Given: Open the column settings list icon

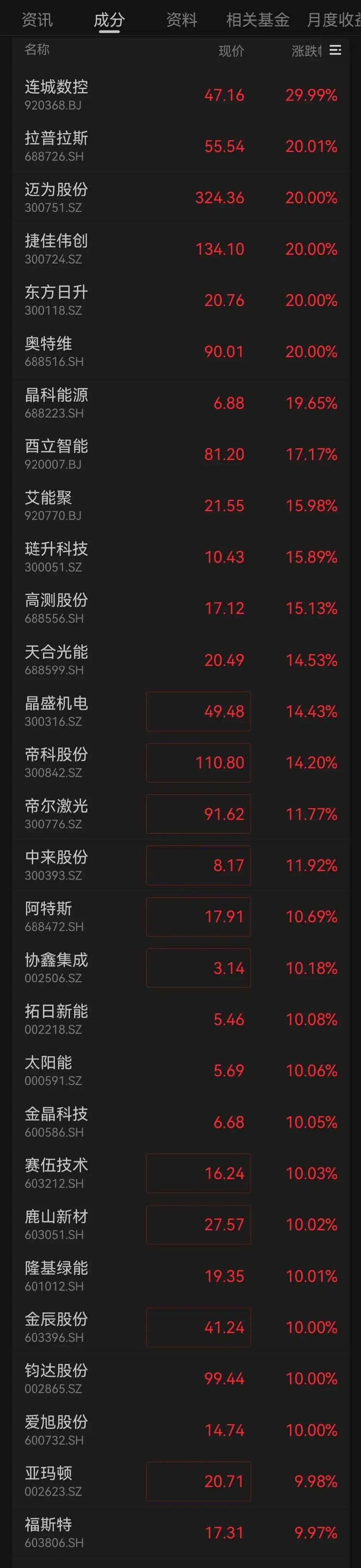Looking at the screenshot, I should [335, 51].
